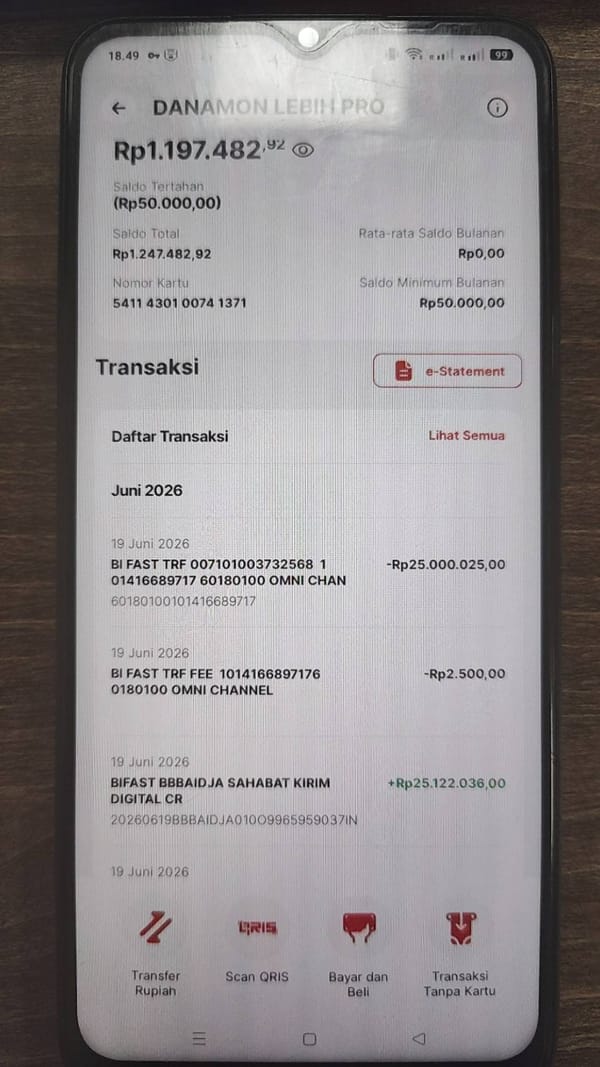
Task: Launch Scan QRIS
Action: (257, 947)
